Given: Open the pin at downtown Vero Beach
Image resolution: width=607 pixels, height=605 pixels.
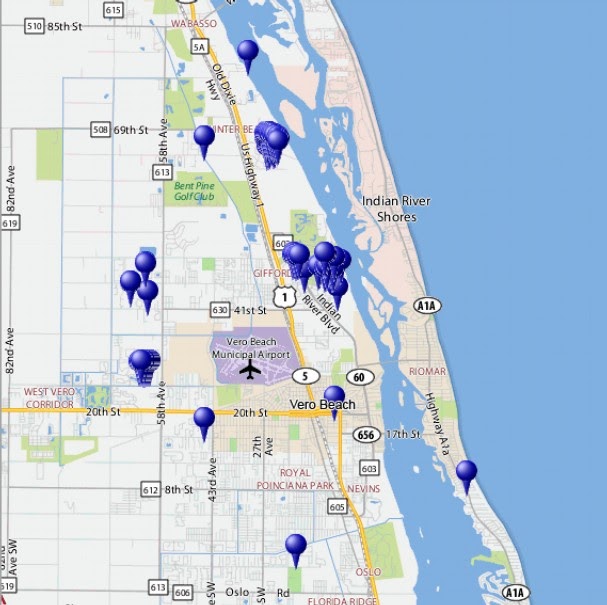Looking at the screenshot, I should [x=334, y=398].
